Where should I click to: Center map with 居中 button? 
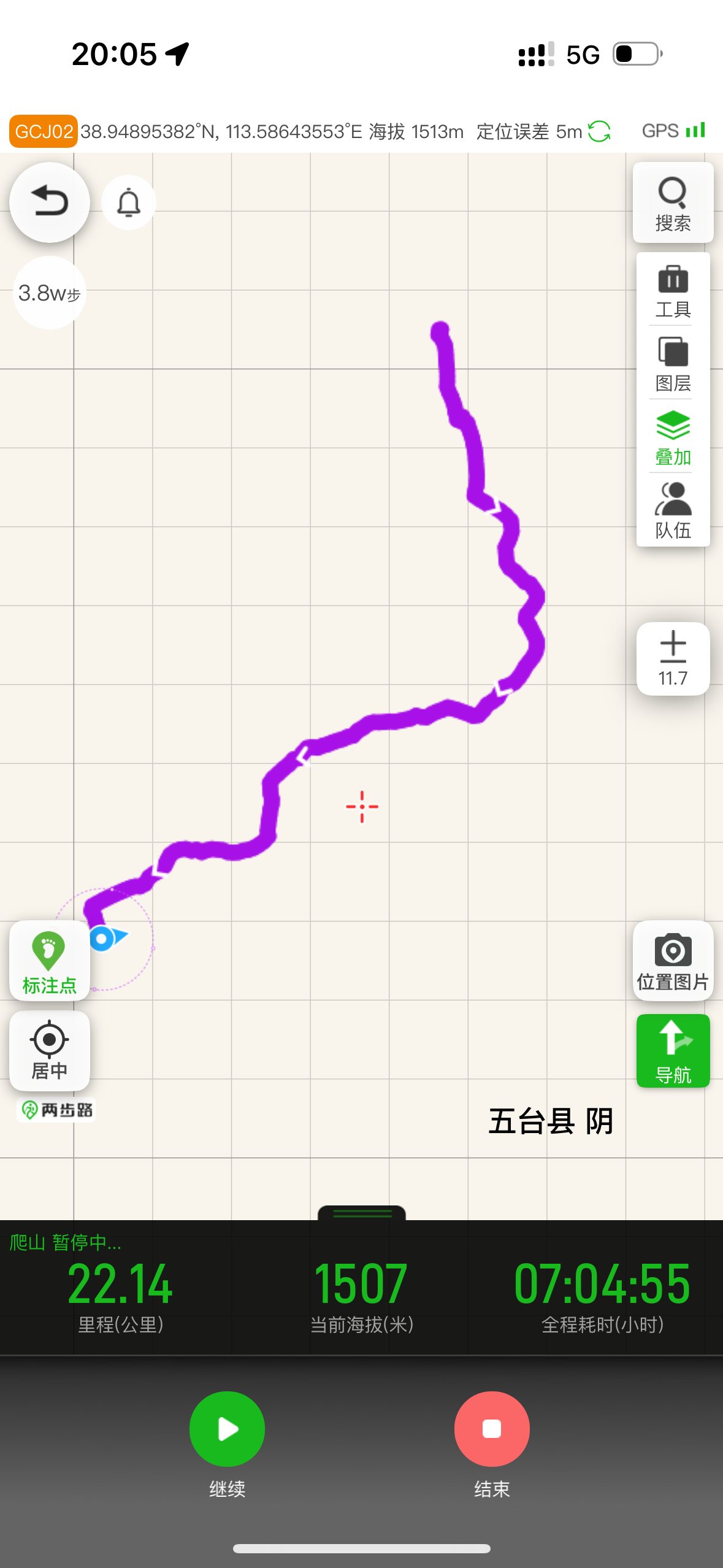coord(50,1051)
